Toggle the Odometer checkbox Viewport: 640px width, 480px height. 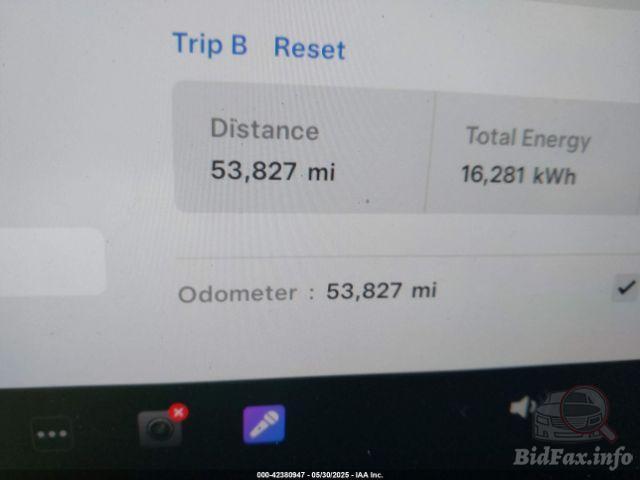pyautogui.click(x=626, y=289)
